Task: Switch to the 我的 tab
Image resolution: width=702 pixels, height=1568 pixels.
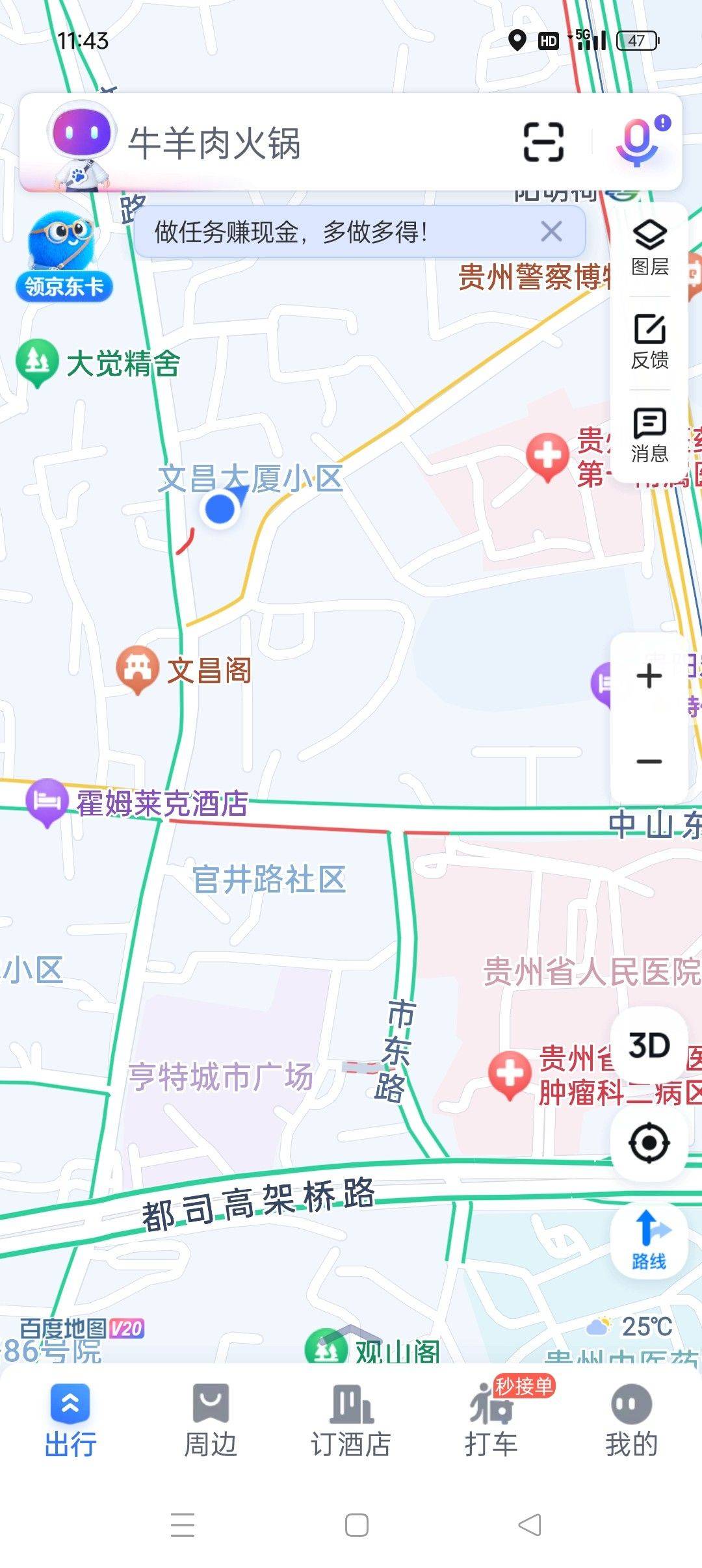Action: coord(631,1421)
